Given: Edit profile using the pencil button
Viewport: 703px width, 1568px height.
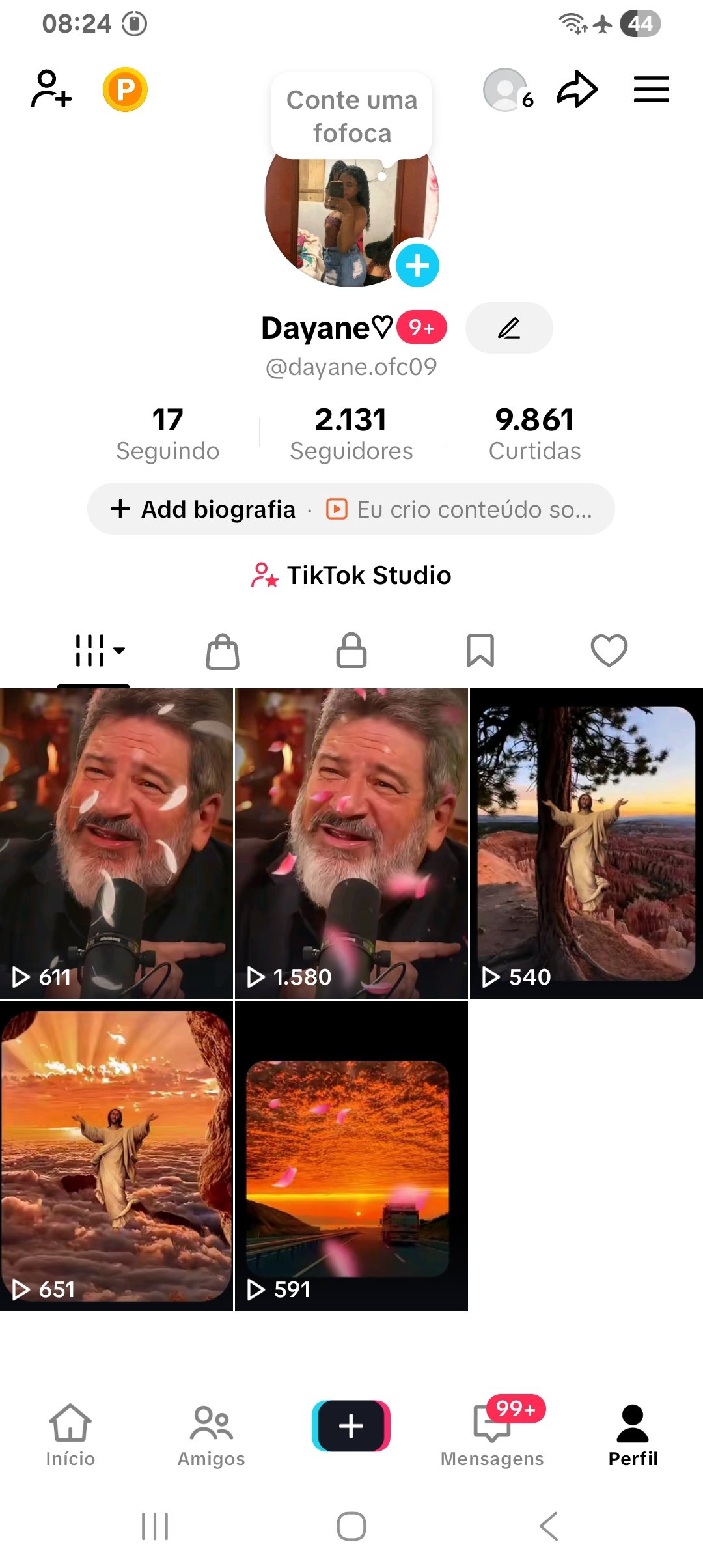Looking at the screenshot, I should (509, 328).
